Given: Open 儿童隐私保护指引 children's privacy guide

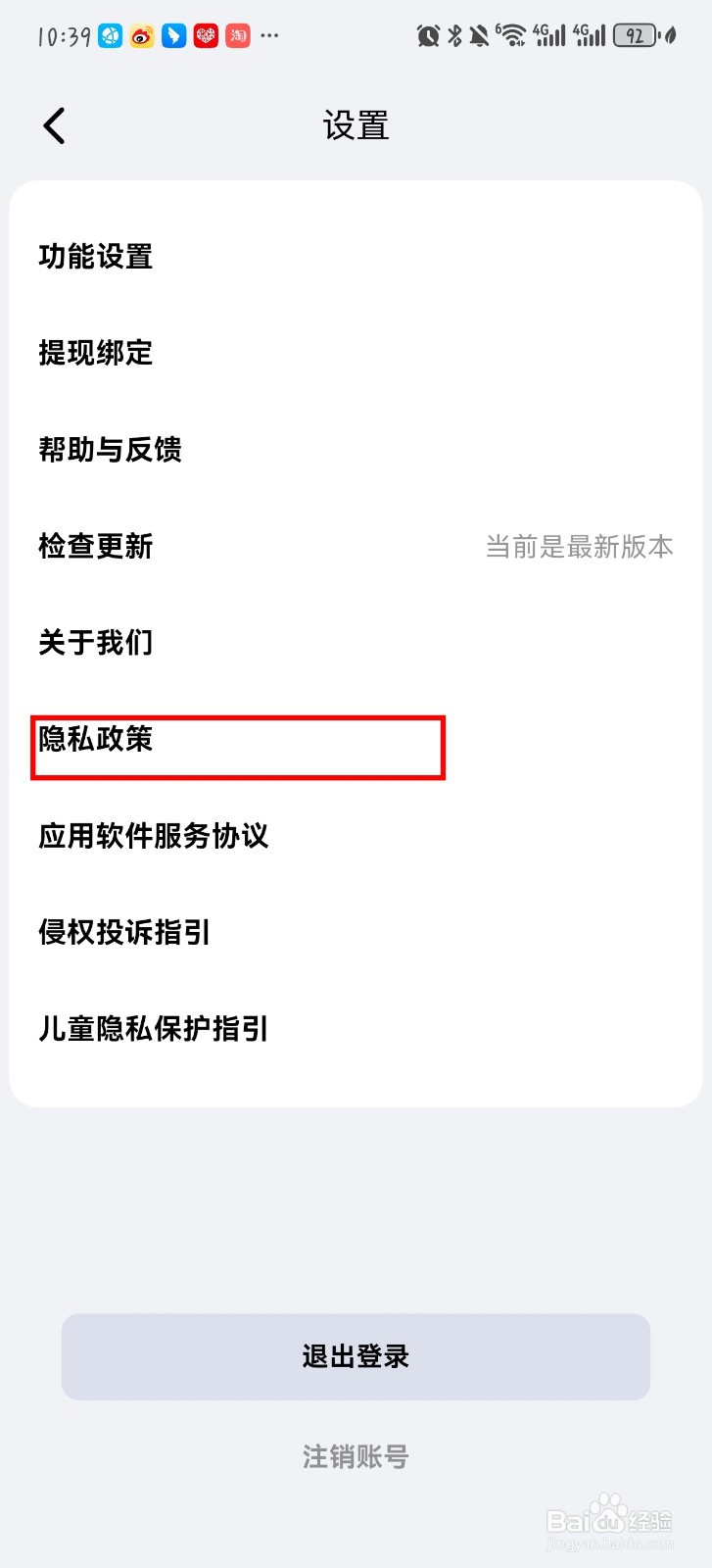Looking at the screenshot, I should [x=152, y=1029].
